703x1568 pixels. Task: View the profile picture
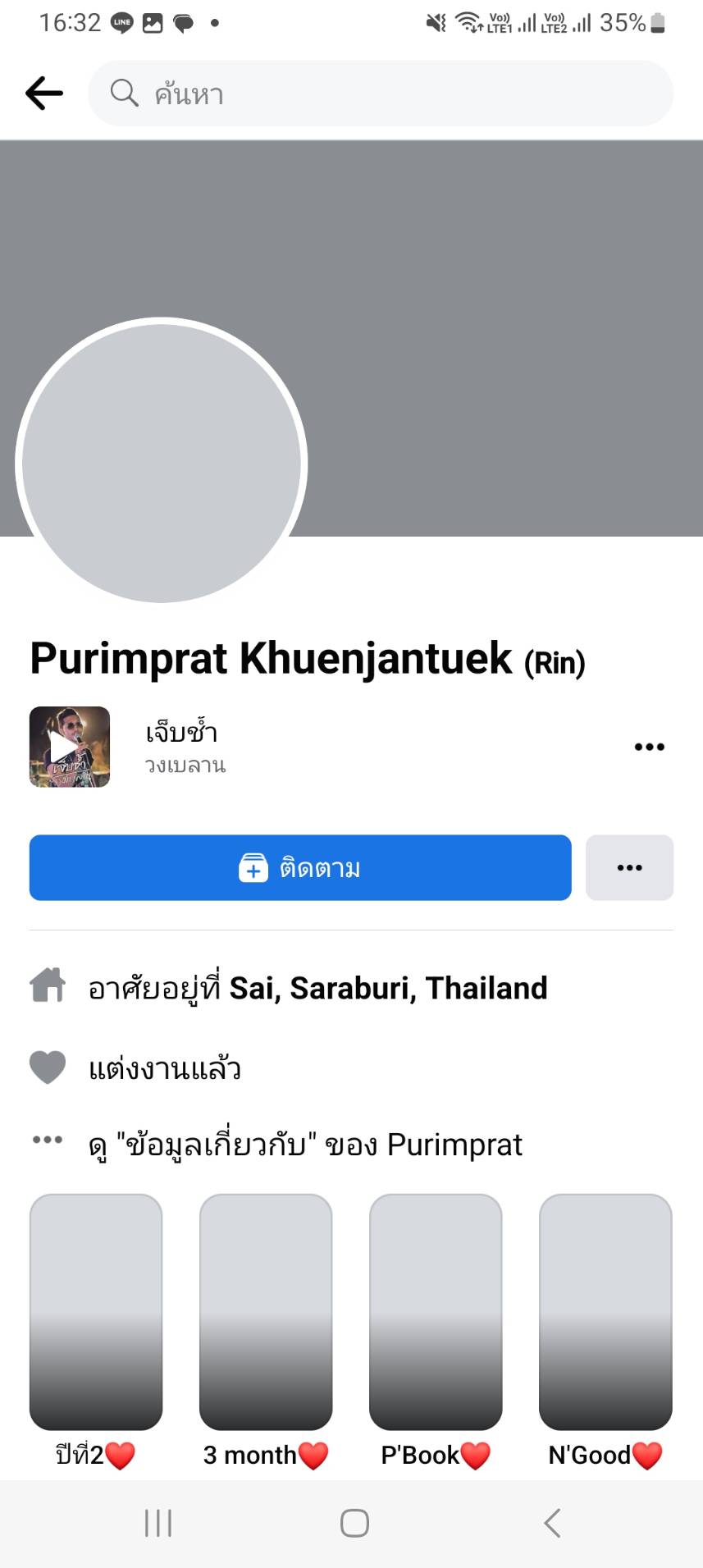(161, 461)
